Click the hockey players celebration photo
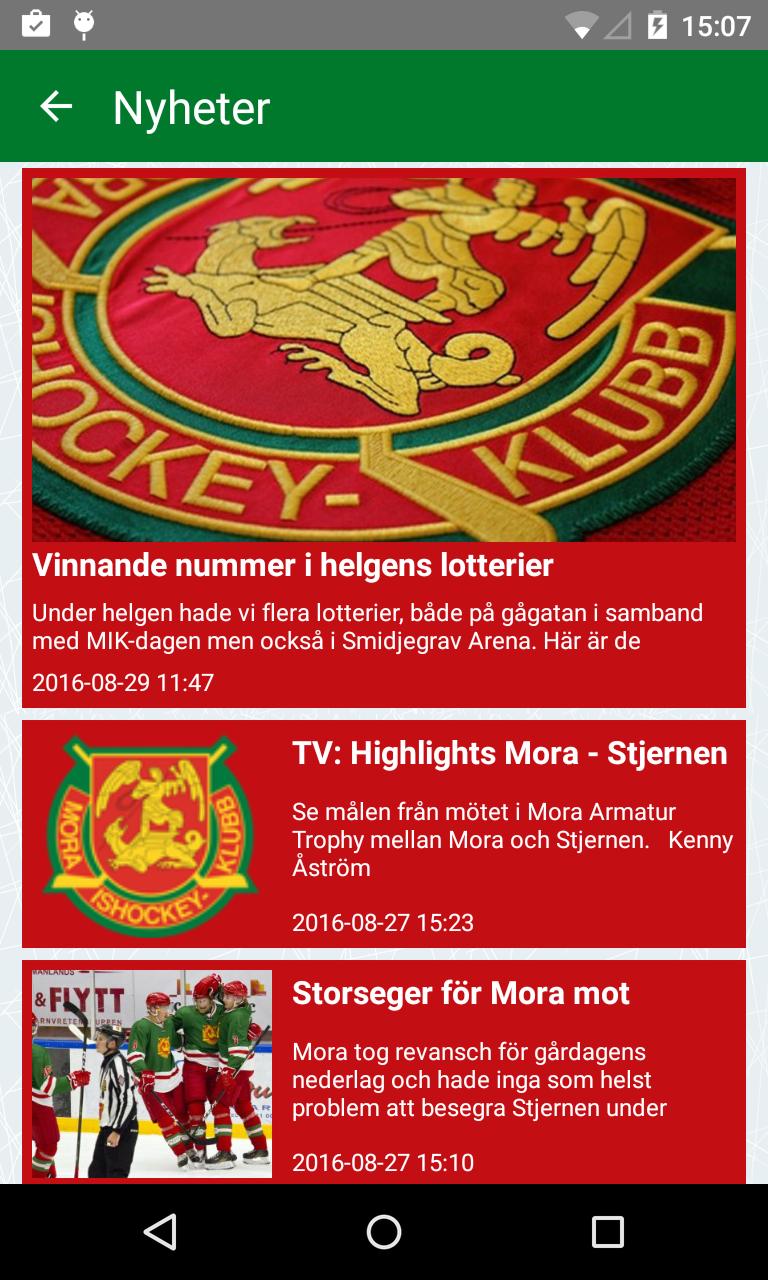The width and height of the screenshot is (768, 1280). [x=152, y=1072]
